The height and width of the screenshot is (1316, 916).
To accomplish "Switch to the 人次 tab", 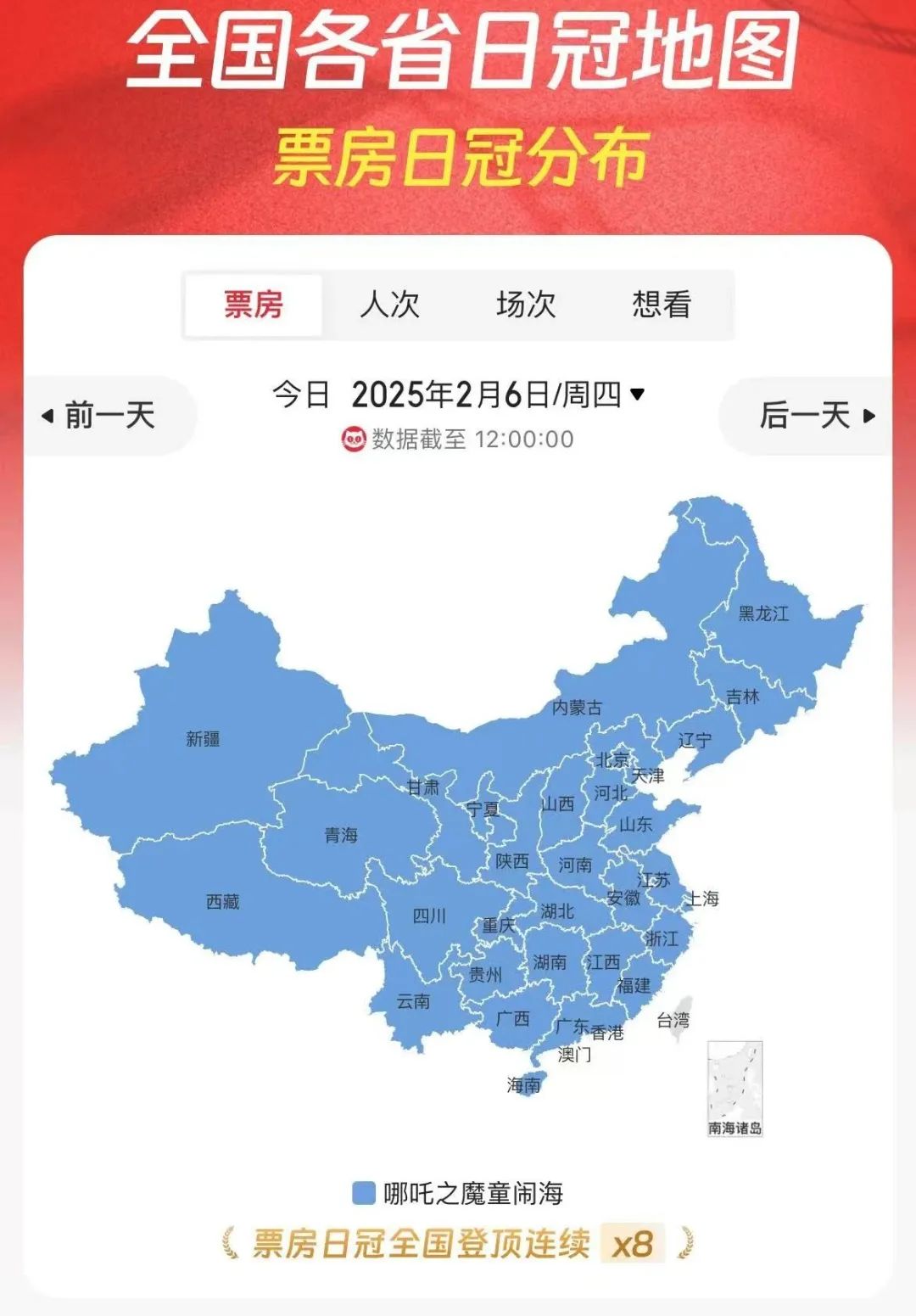I will 389,305.
